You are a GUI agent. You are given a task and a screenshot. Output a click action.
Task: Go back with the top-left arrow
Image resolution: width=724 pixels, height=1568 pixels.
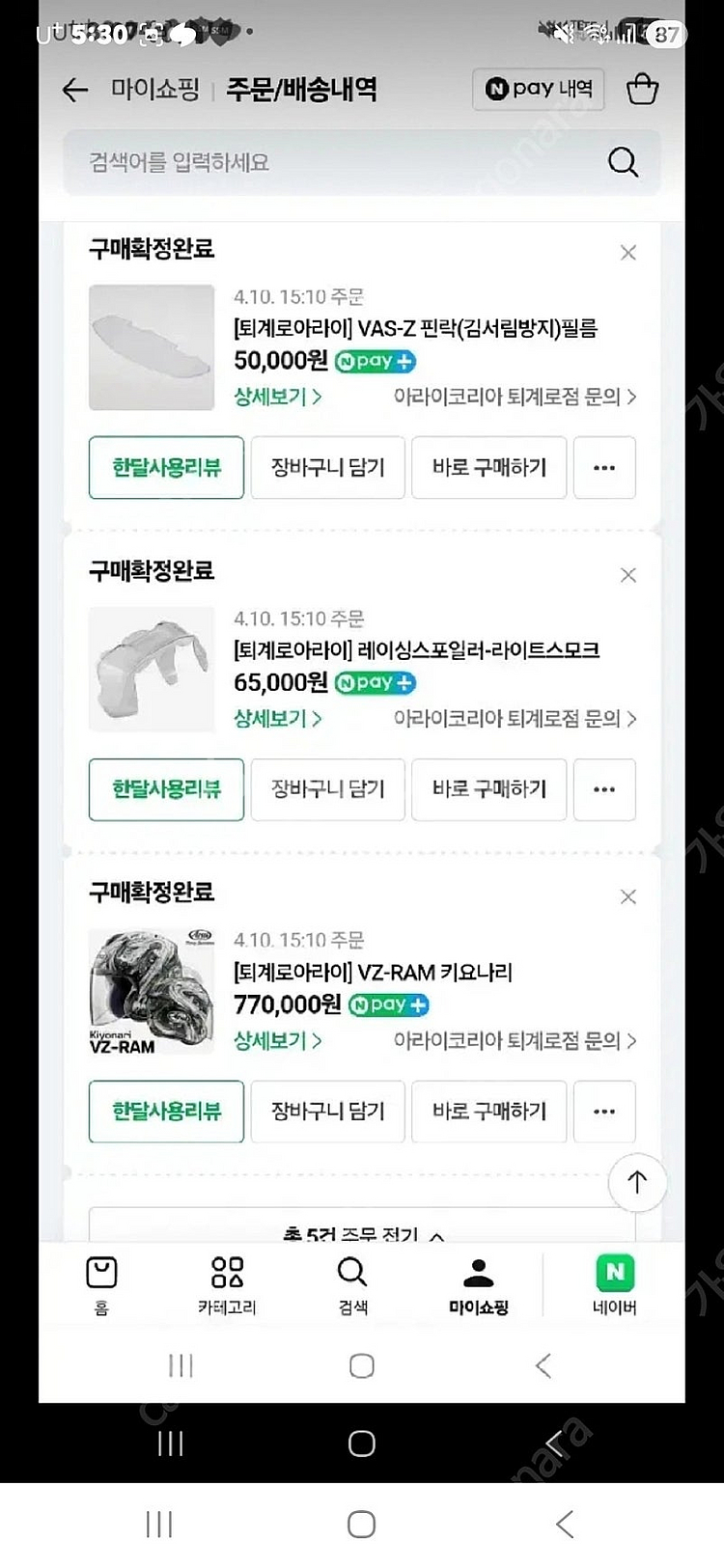[75, 90]
